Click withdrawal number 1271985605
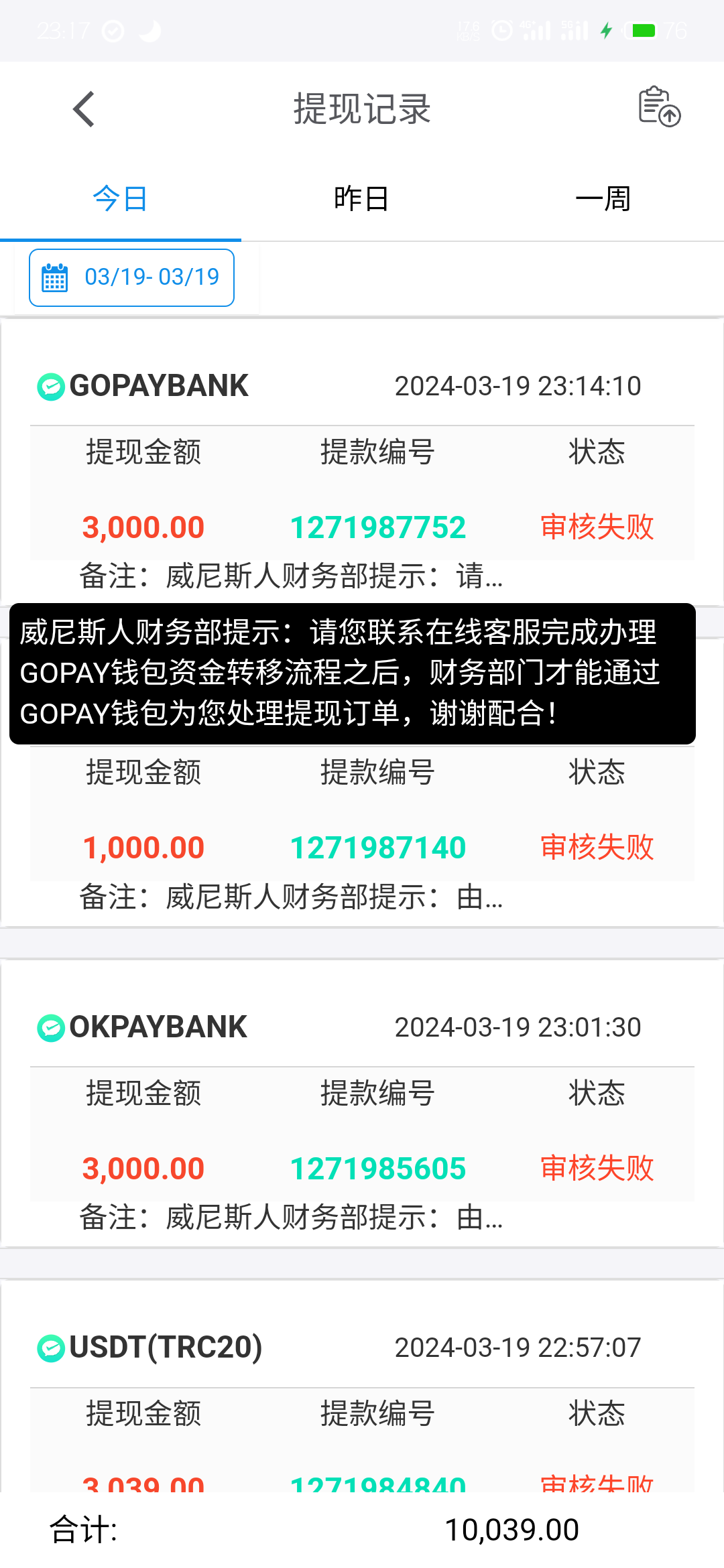 coord(377,1167)
